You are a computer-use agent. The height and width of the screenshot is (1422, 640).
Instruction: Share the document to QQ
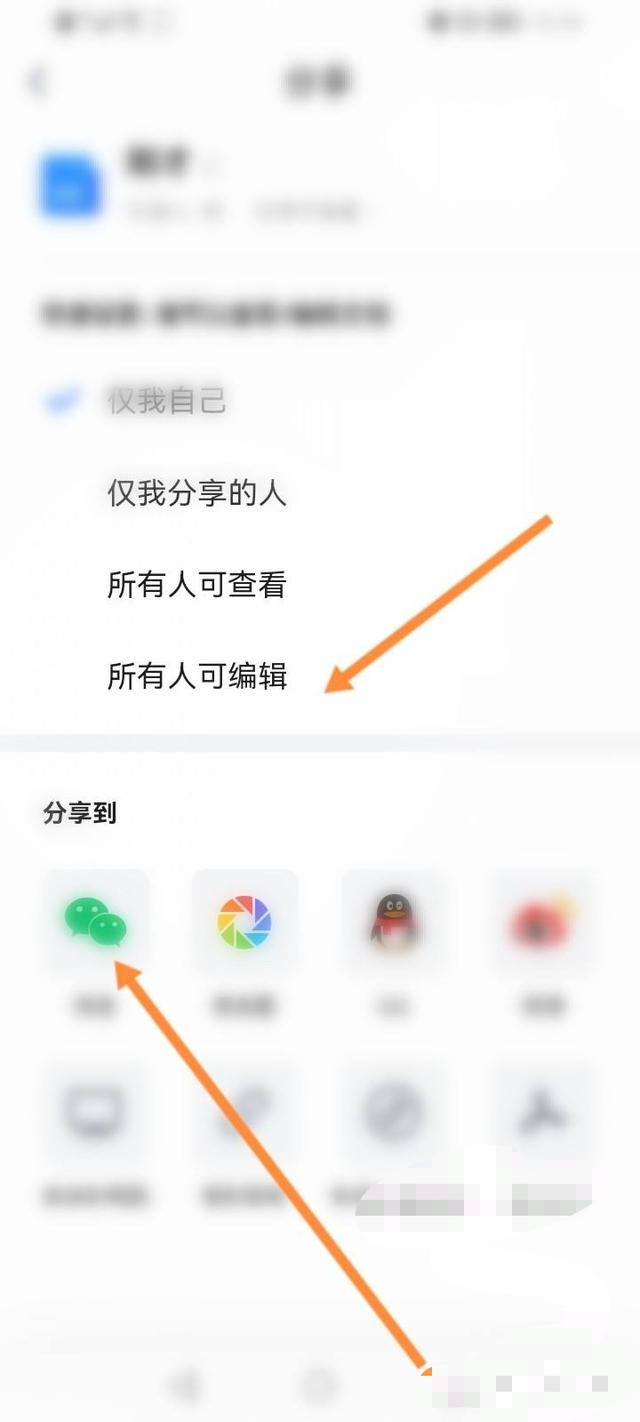pyautogui.click(x=393, y=922)
